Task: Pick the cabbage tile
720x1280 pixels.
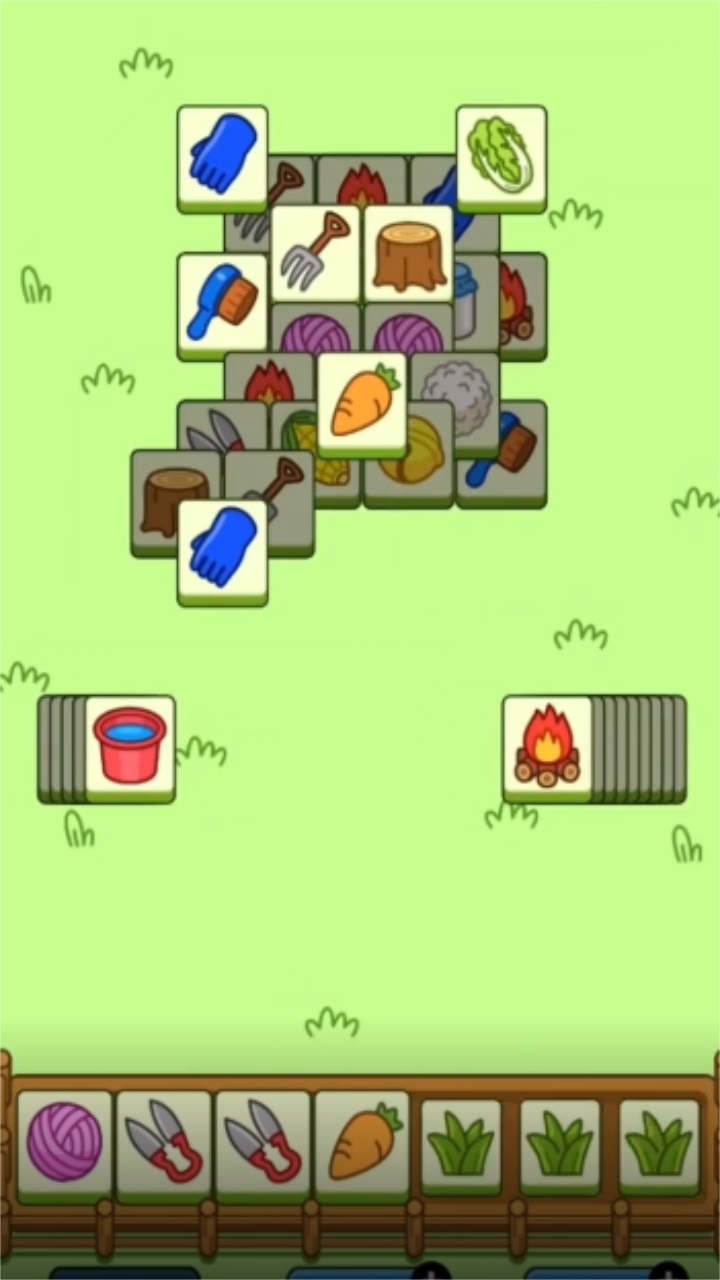Action: click(x=501, y=156)
